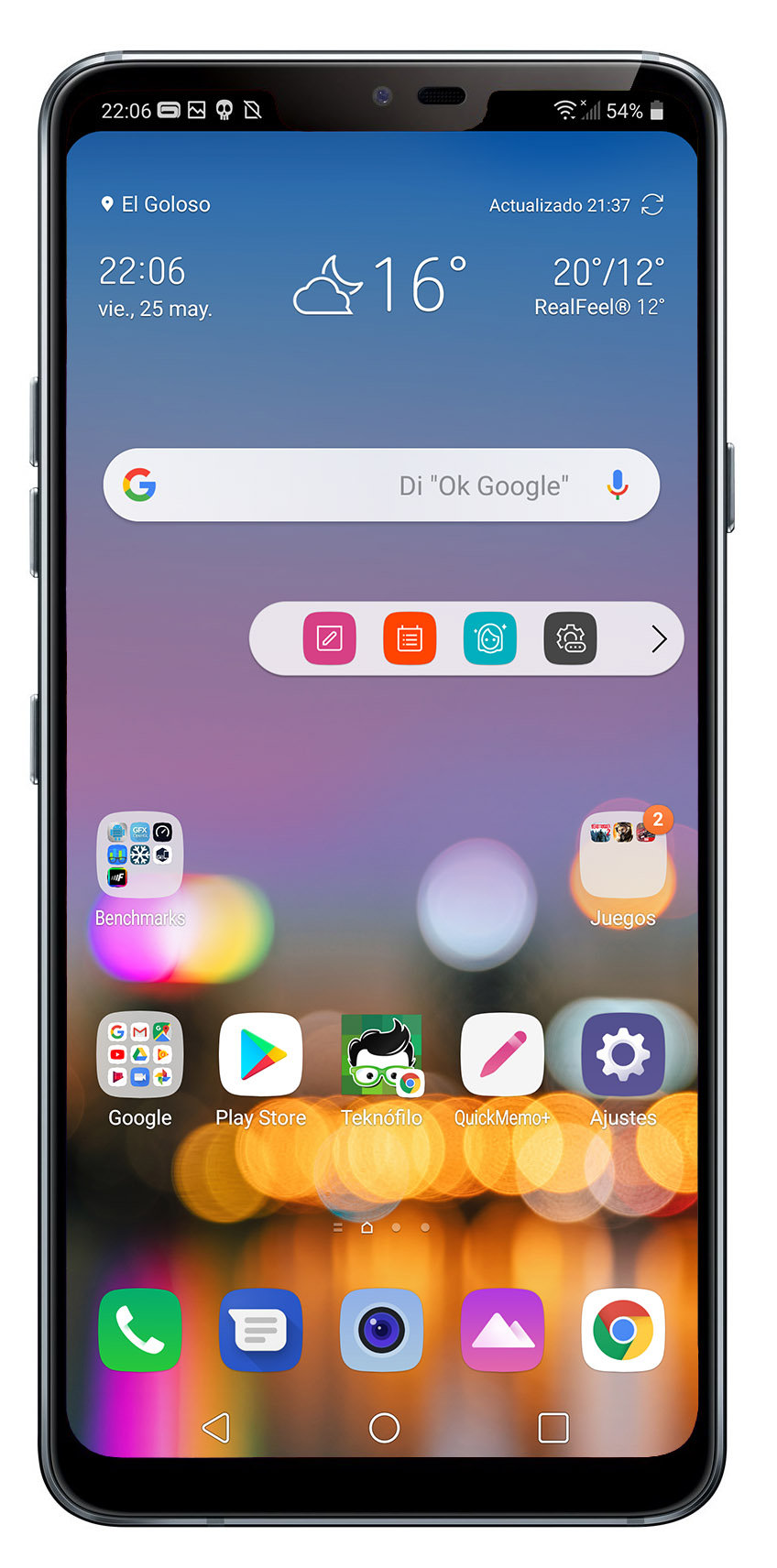Start voice search with the microphone
This screenshot has width=777, height=1568.
coord(618,485)
